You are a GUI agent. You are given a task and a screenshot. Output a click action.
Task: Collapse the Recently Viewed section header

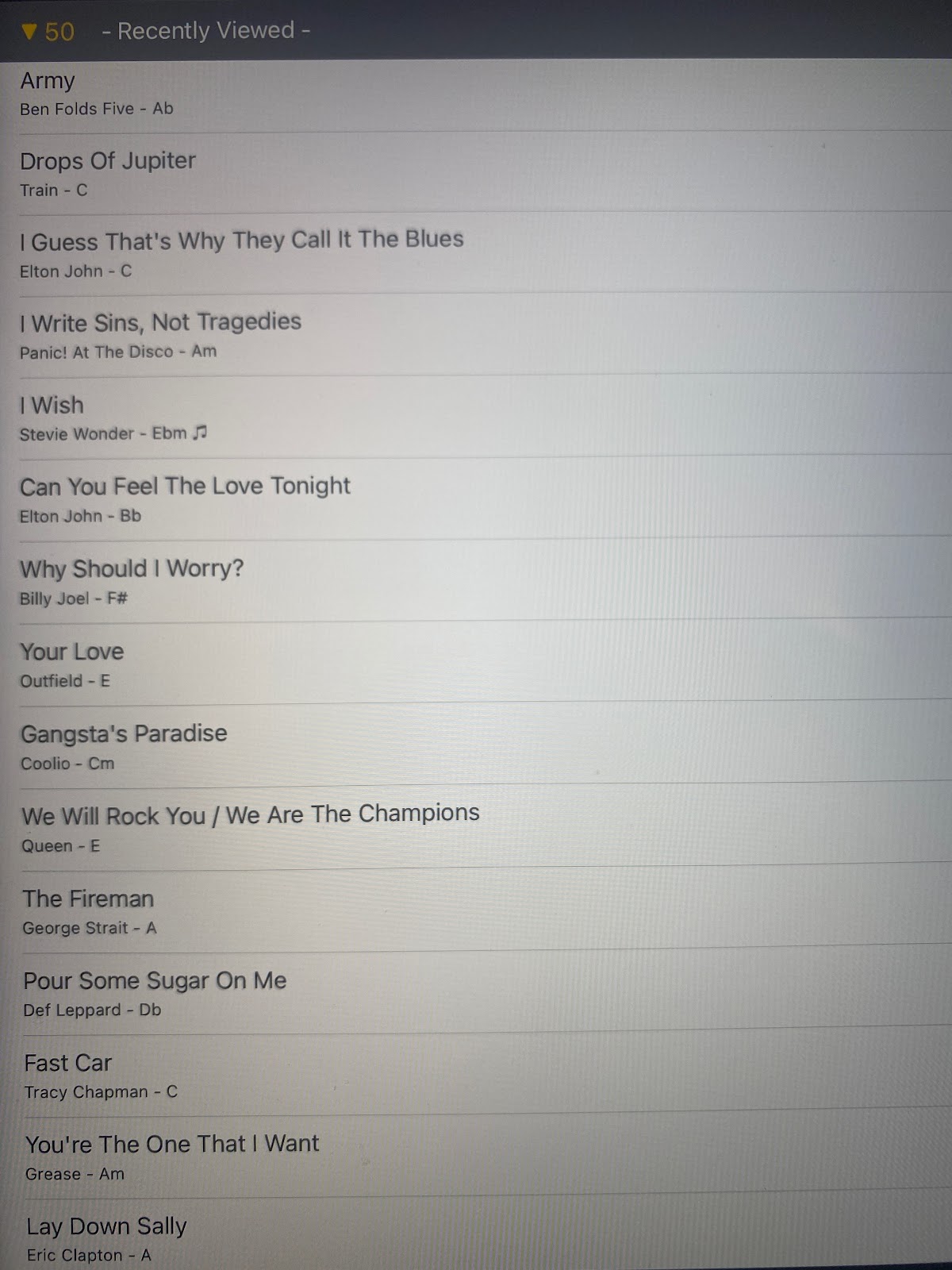(x=30, y=32)
